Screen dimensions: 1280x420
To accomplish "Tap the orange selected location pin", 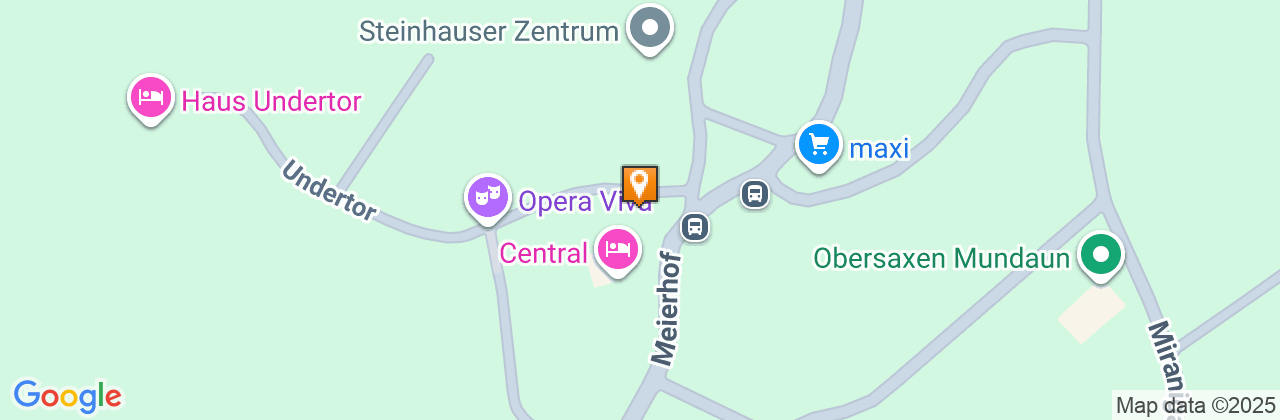I will pyautogui.click(x=640, y=184).
